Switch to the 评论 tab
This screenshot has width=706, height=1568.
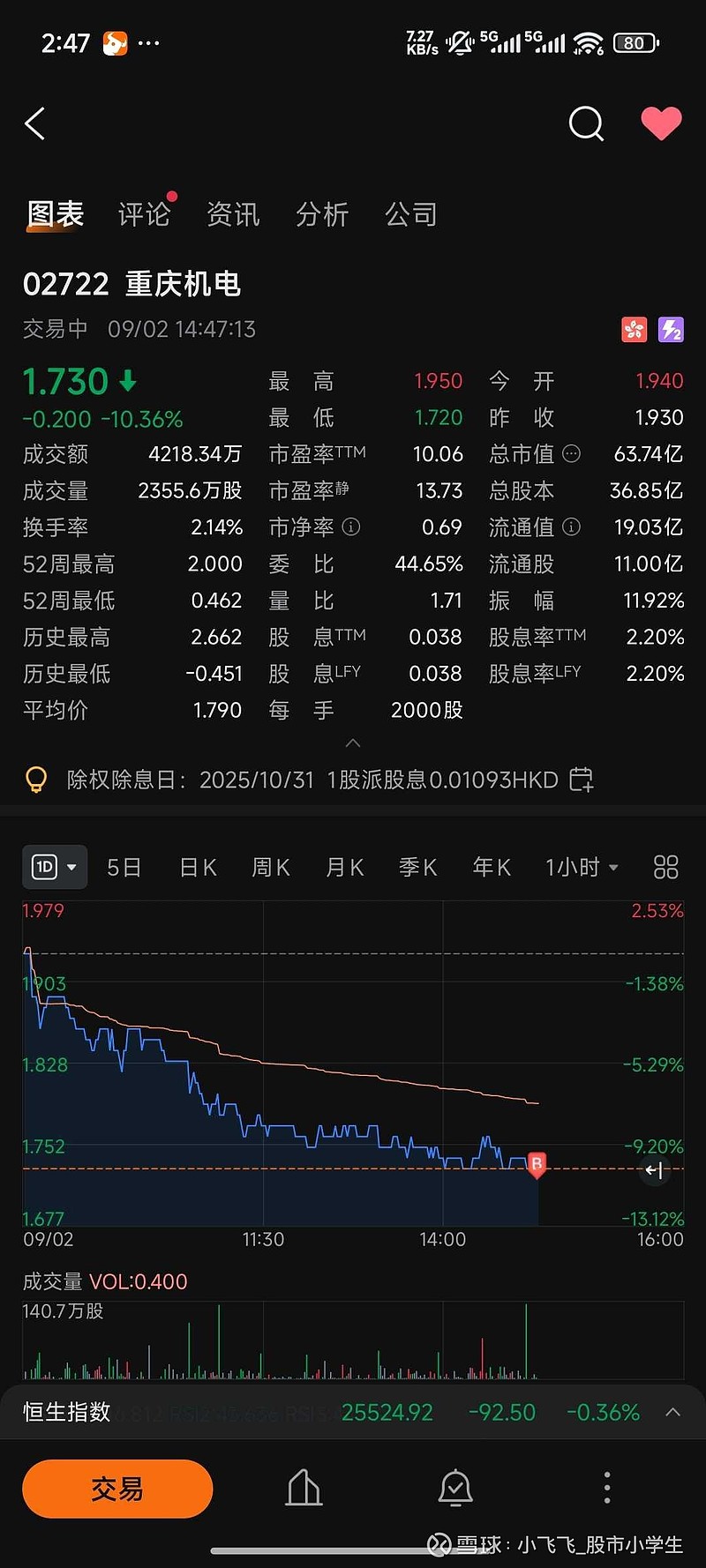[145, 214]
